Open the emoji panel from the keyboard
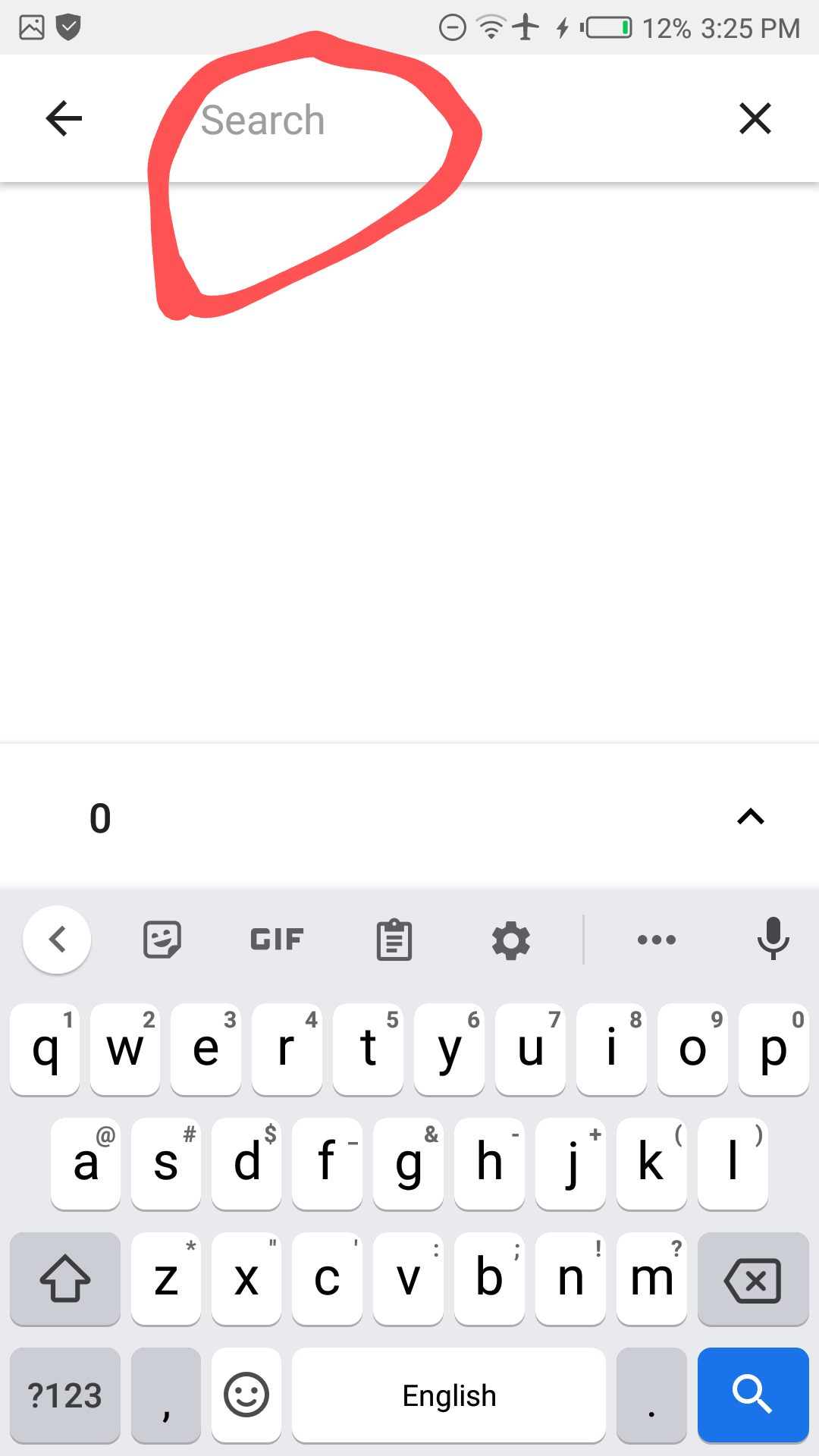Screen dimensions: 819x1456 [x=246, y=1395]
